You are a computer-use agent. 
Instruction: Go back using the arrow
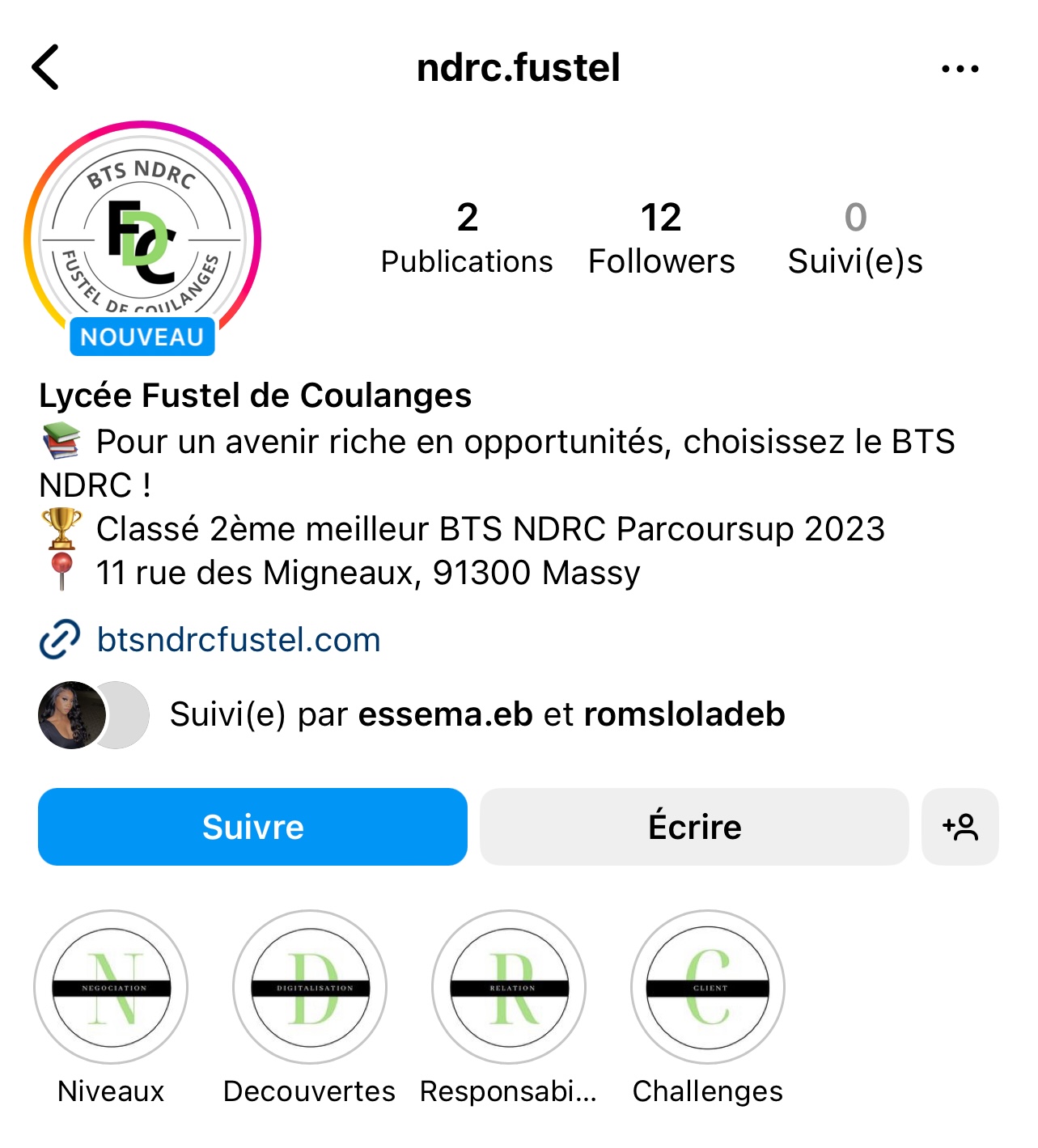point(46,67)
